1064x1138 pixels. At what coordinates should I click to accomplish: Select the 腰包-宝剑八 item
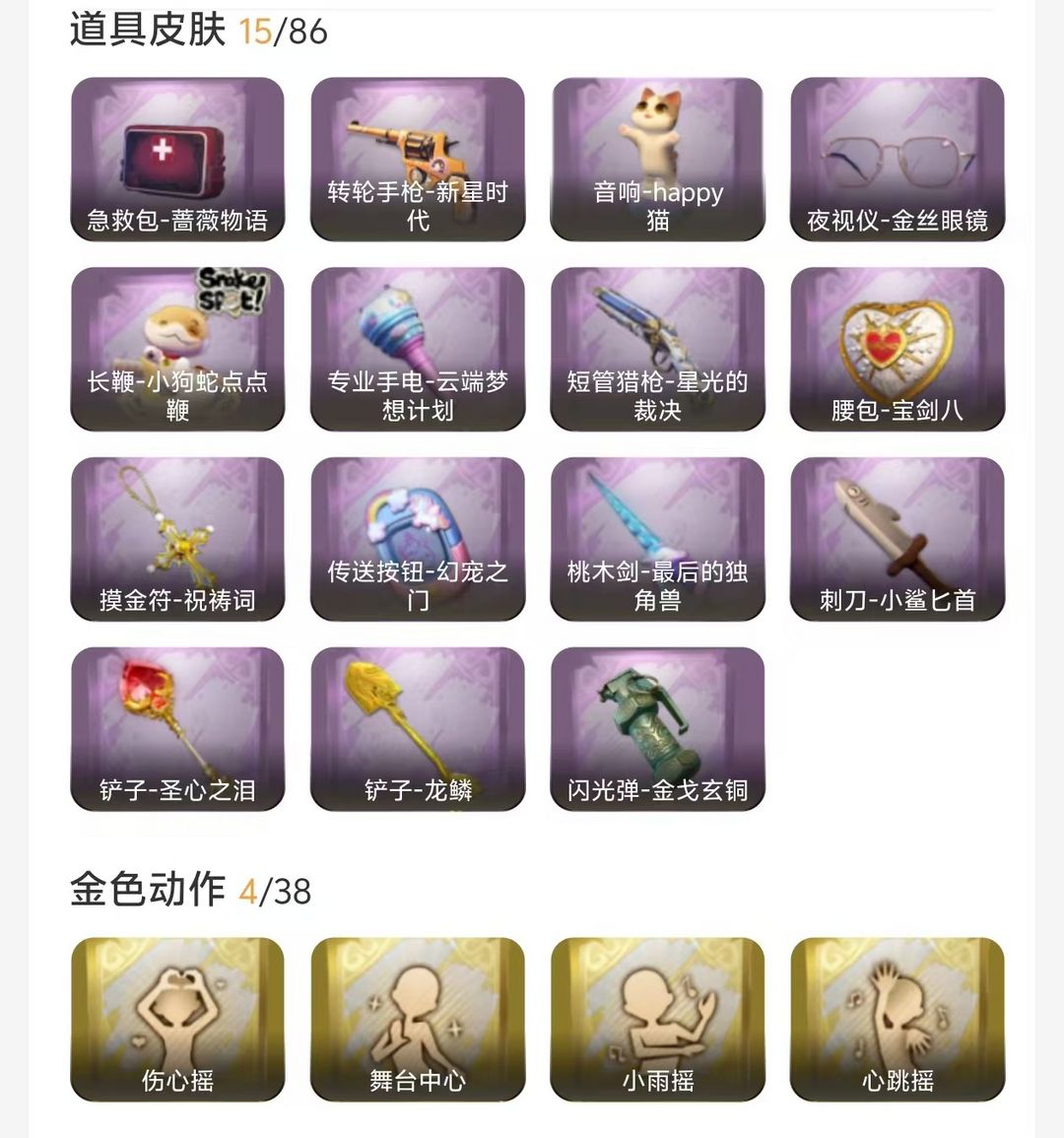898,349
